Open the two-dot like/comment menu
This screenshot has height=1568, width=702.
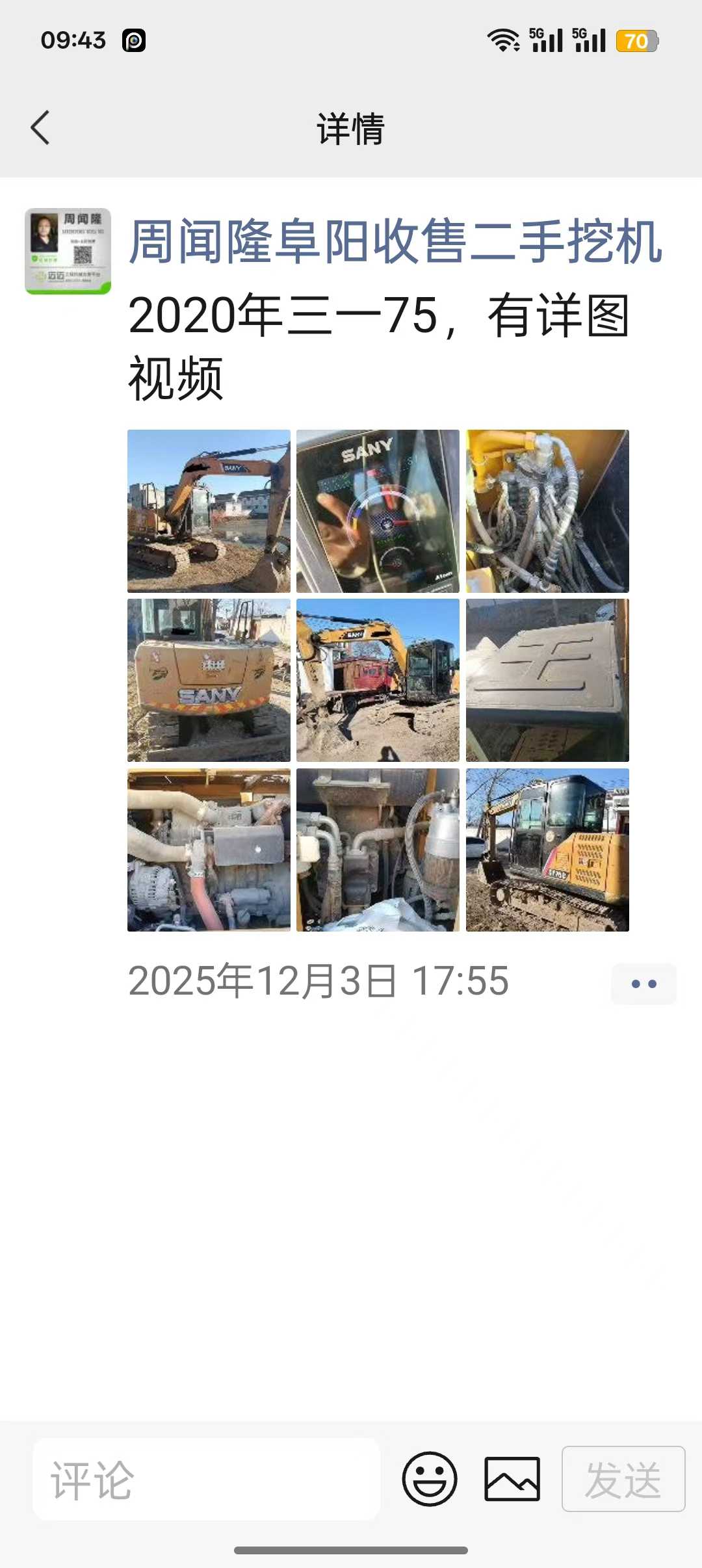(643, 984)
